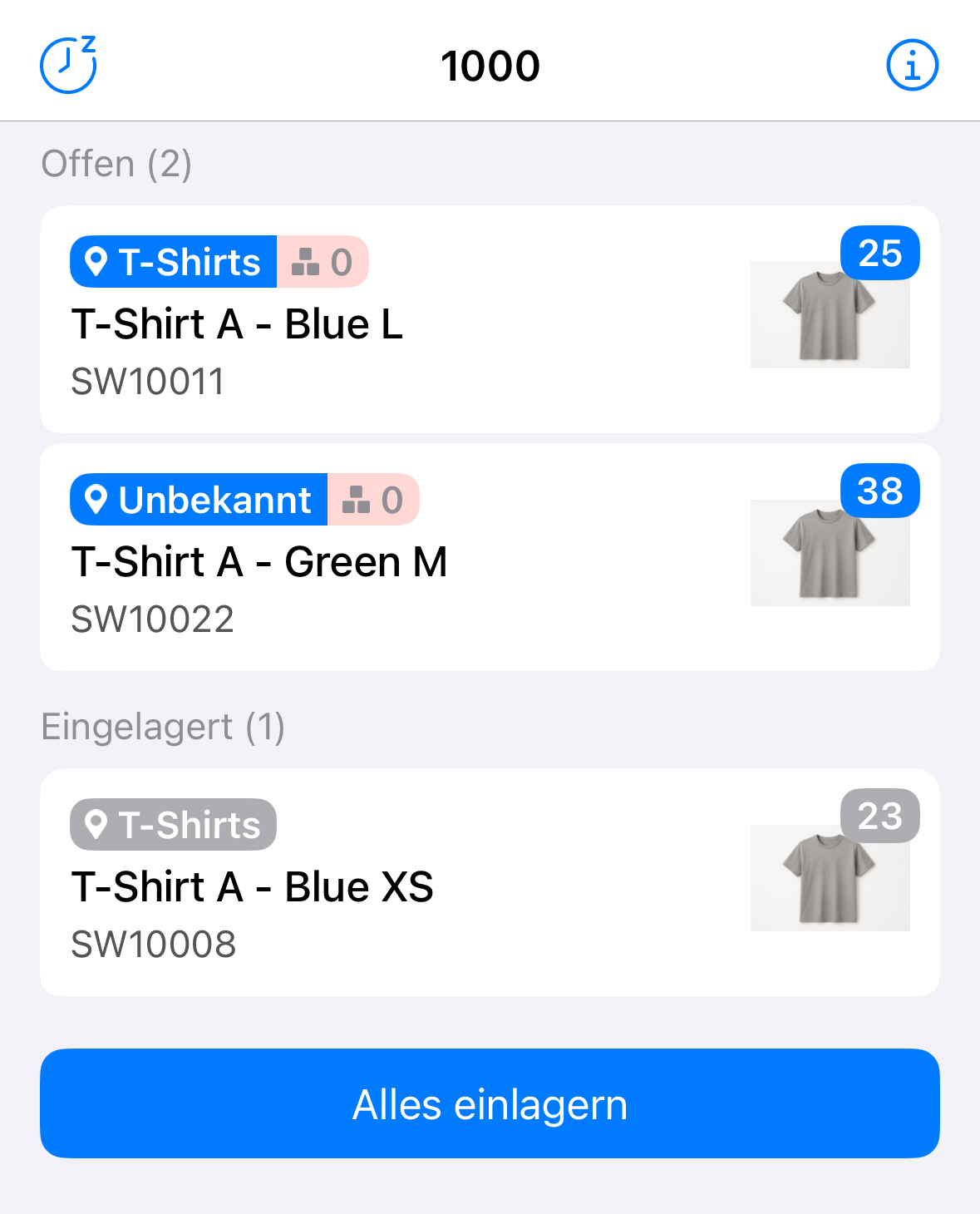The width and height of the screenshot is (980, 1214).
Task: Open the info icon
Action: click(912, 65)
